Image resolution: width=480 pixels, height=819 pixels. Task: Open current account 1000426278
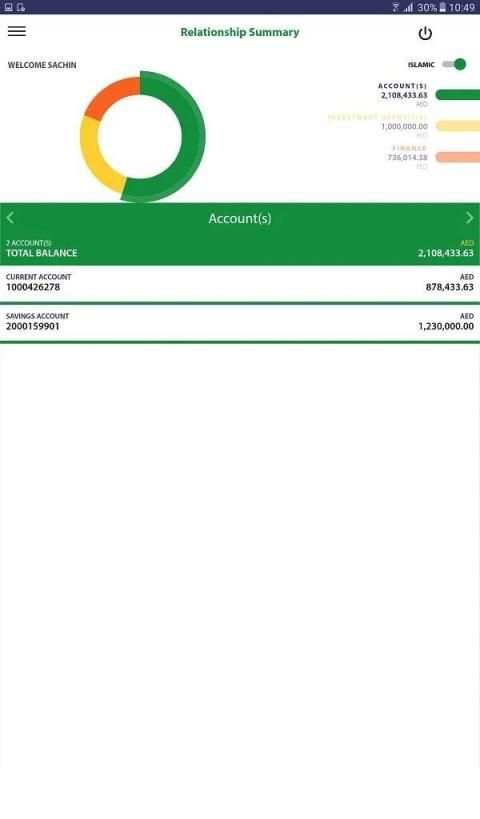(240, 284)
